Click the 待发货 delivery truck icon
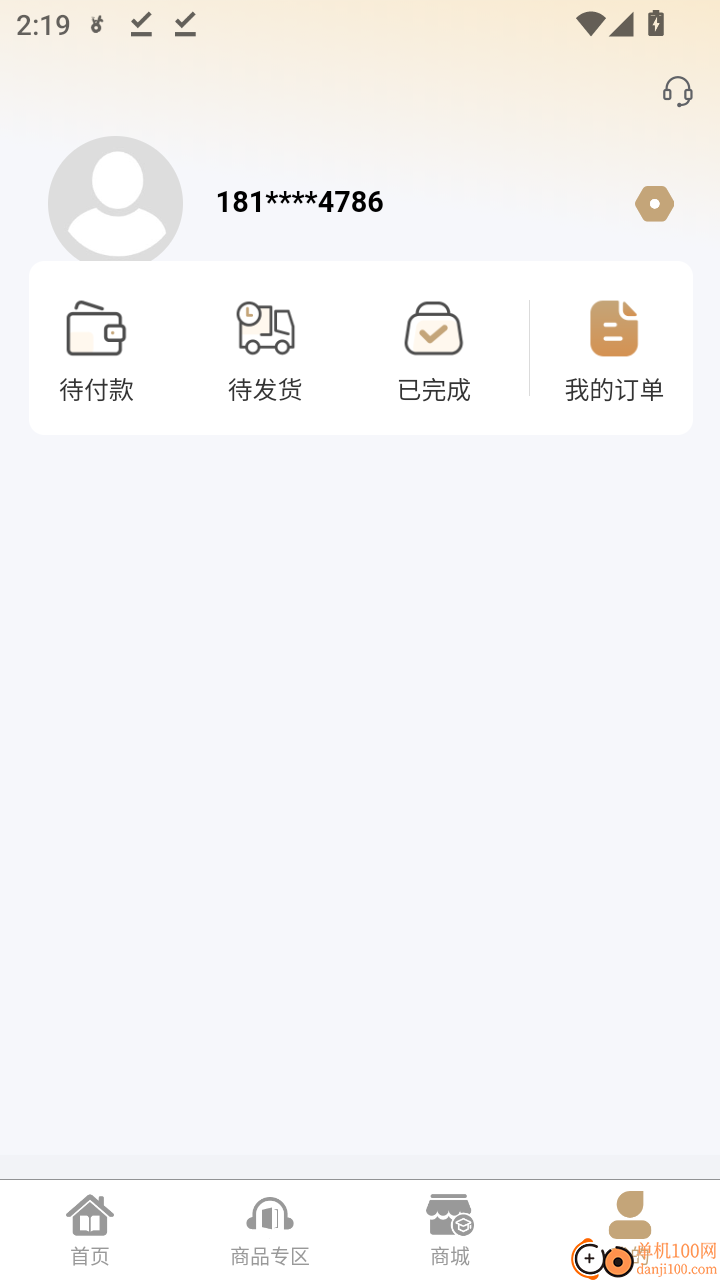 click(x=265, y=328)
